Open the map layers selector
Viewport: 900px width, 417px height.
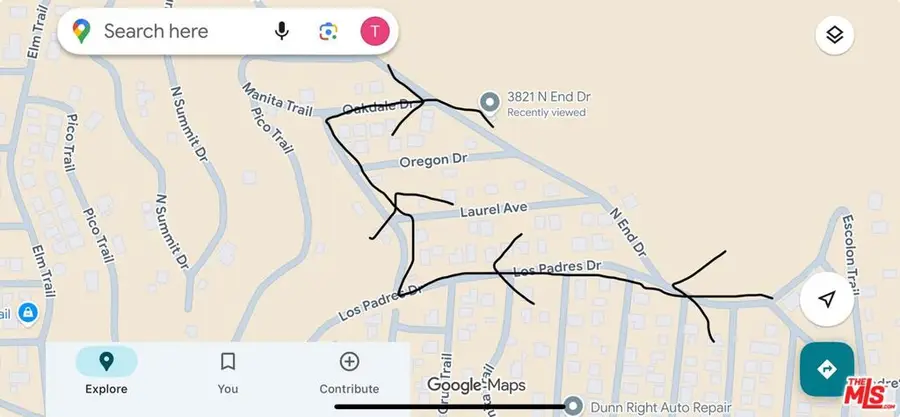[834, 36]
